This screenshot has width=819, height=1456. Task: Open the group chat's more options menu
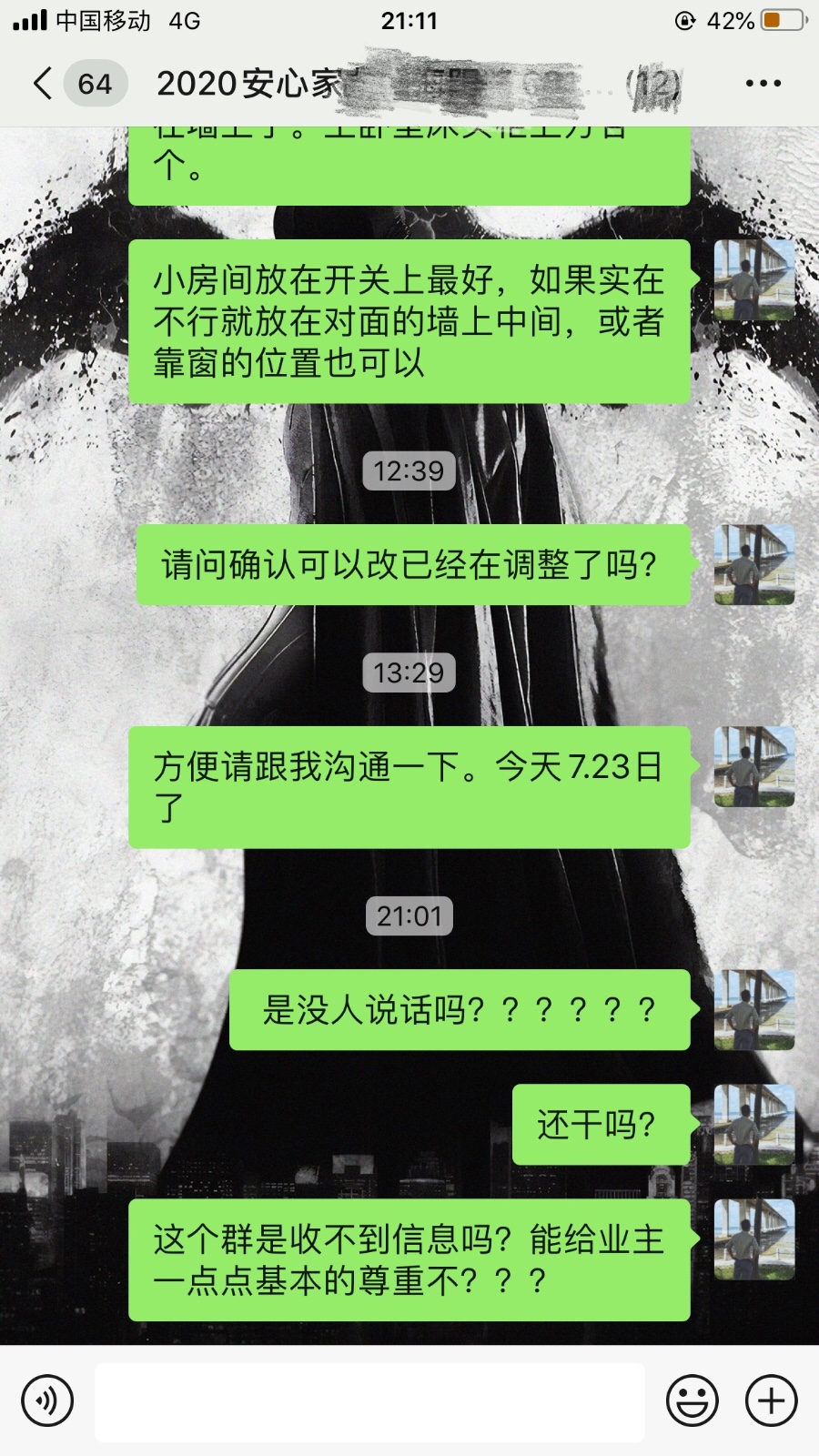pyautogui.click(x=763, y=84)
